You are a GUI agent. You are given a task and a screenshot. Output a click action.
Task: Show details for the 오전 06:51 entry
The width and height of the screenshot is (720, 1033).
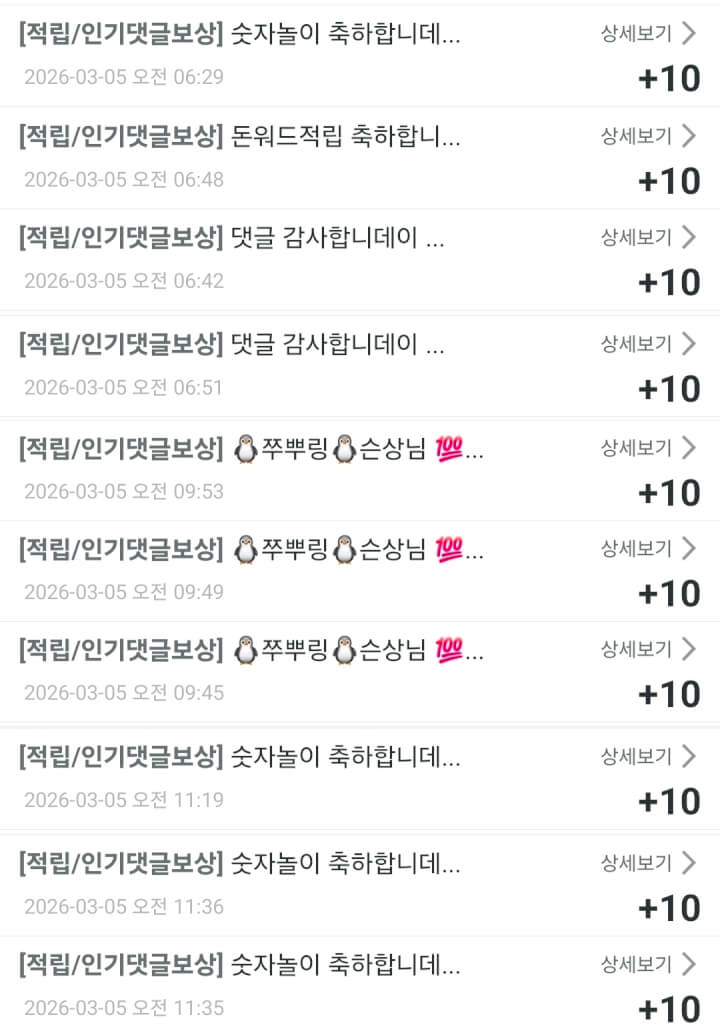(647, 344)
